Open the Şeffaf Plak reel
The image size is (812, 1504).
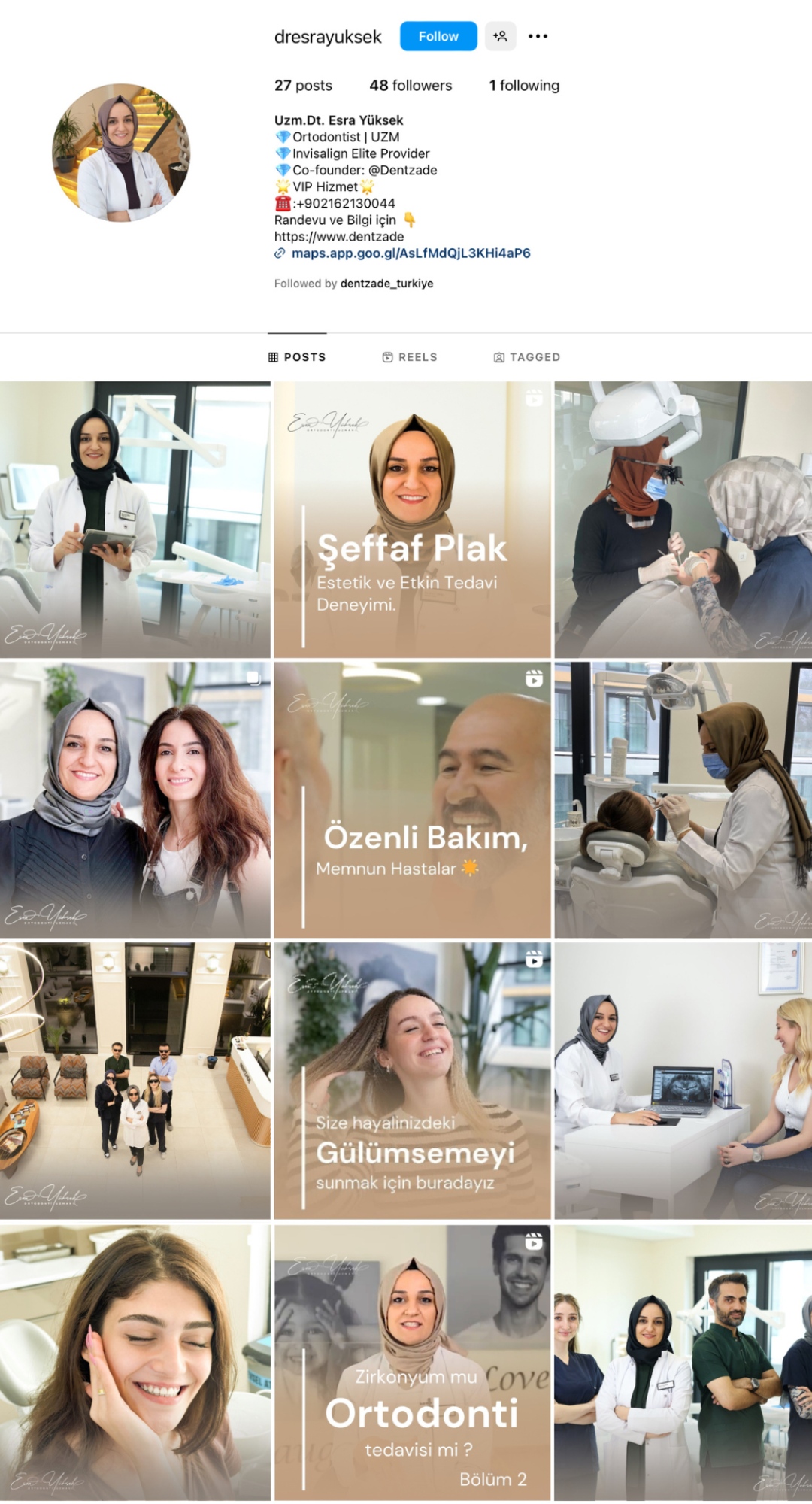(x=412, y=520)
